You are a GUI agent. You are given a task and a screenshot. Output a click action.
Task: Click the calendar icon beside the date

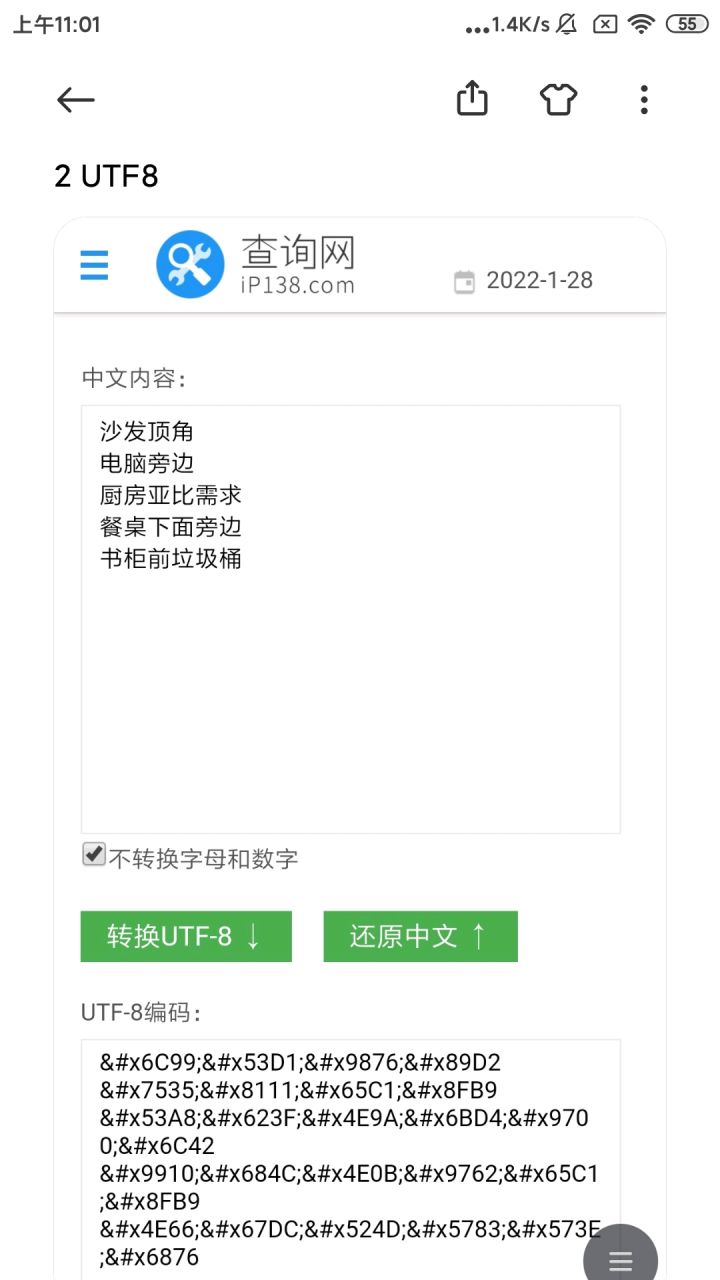coord(463,281)
